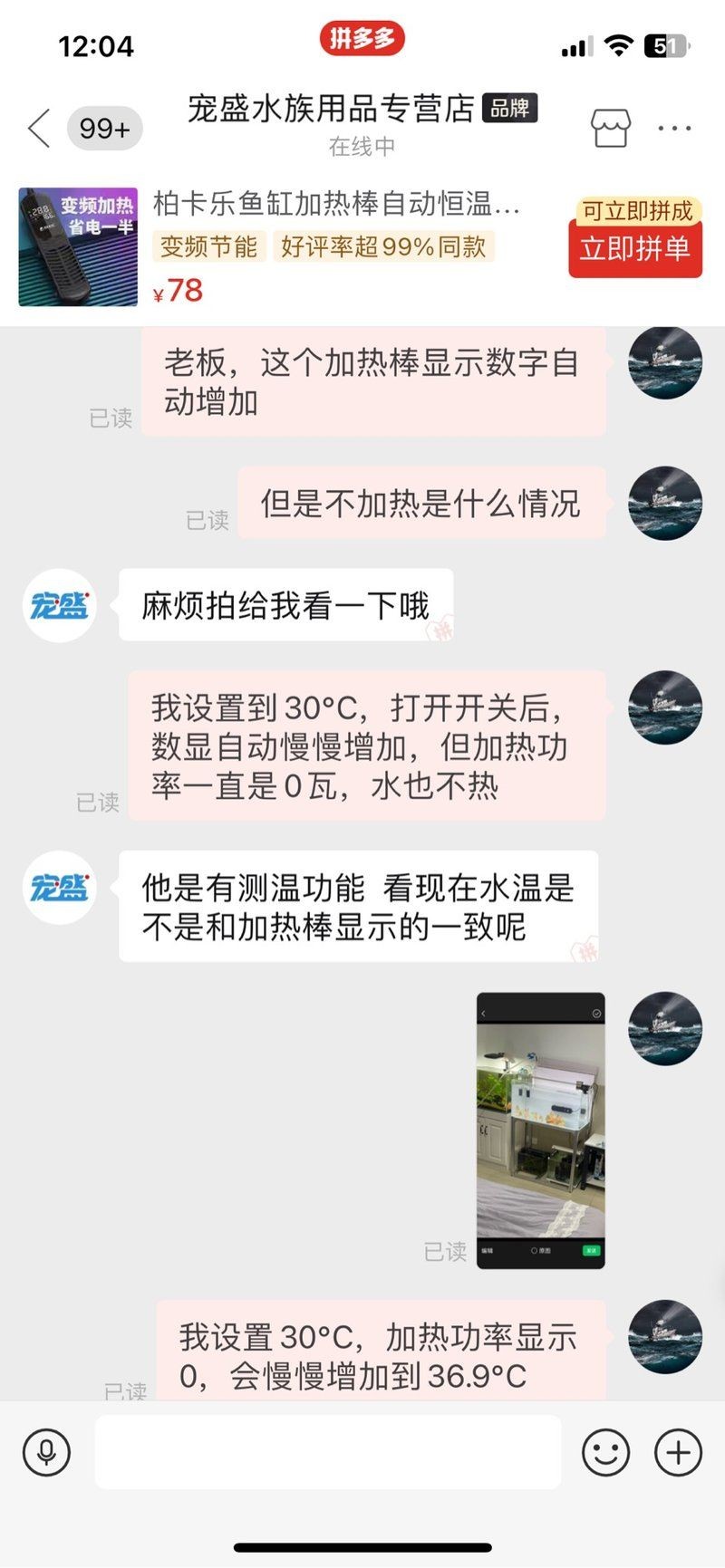Image resolution: width=725 pixels, height=1568 pixels.
Task: Tap the microphone icon for voice input
Action: point(47,1452)
